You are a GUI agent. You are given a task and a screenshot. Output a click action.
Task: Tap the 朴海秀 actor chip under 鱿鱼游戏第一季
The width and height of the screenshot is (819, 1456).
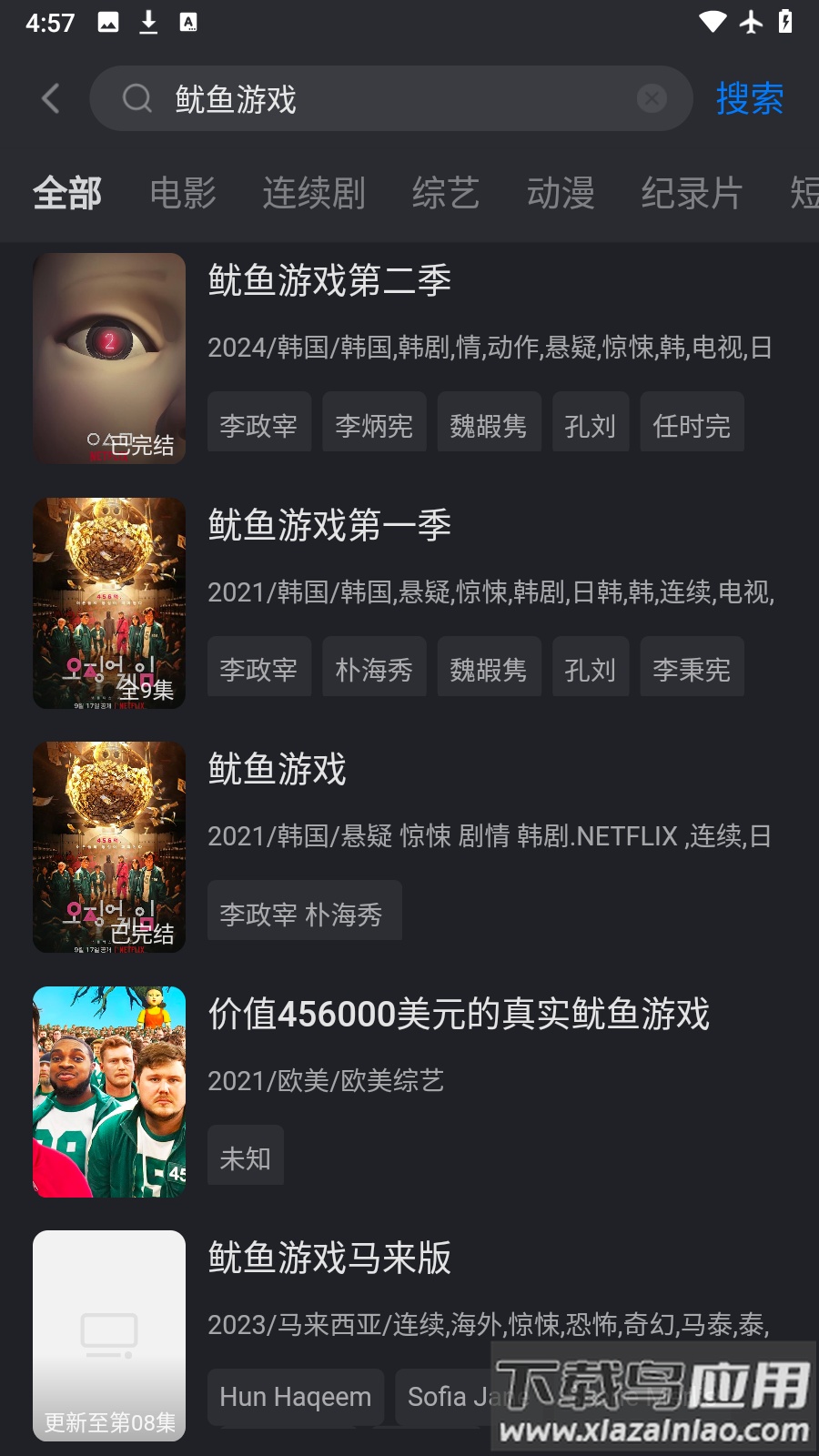pos(374,669)
